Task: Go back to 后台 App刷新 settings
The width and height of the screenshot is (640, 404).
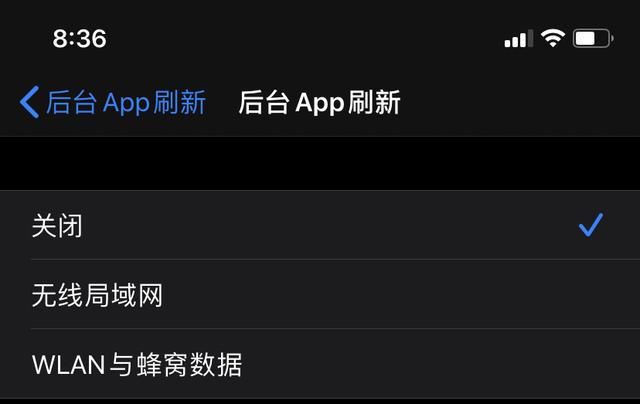Action: pos(112,102)
